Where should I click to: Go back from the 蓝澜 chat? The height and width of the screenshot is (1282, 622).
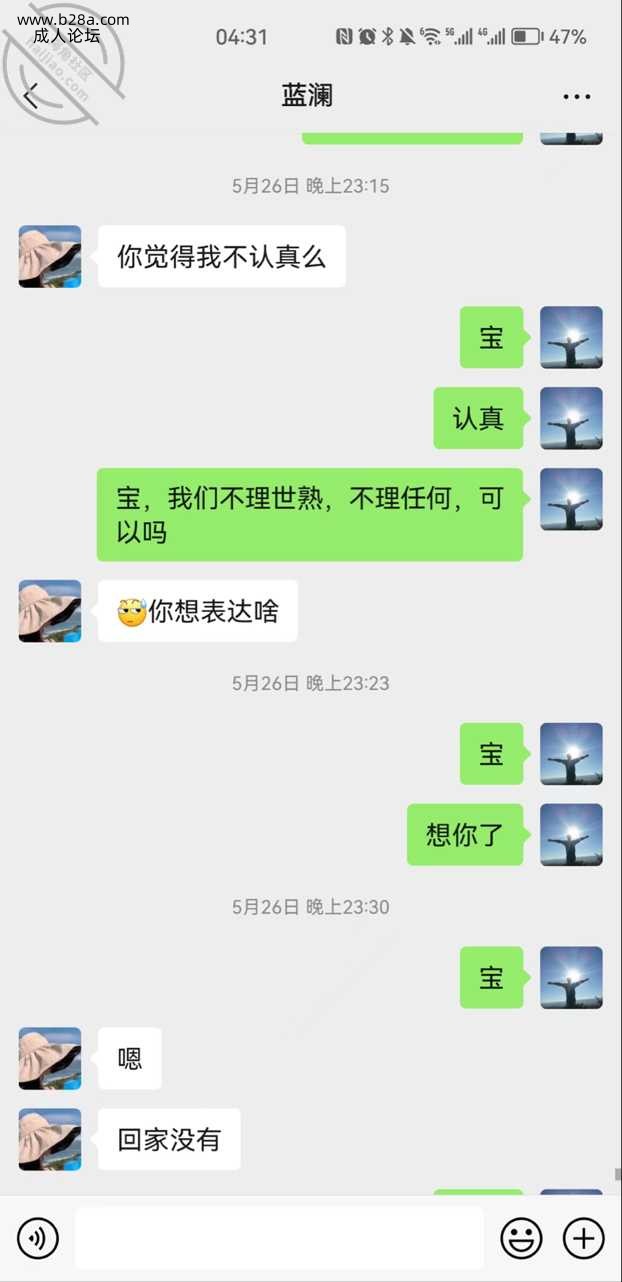tap(31, 96)
